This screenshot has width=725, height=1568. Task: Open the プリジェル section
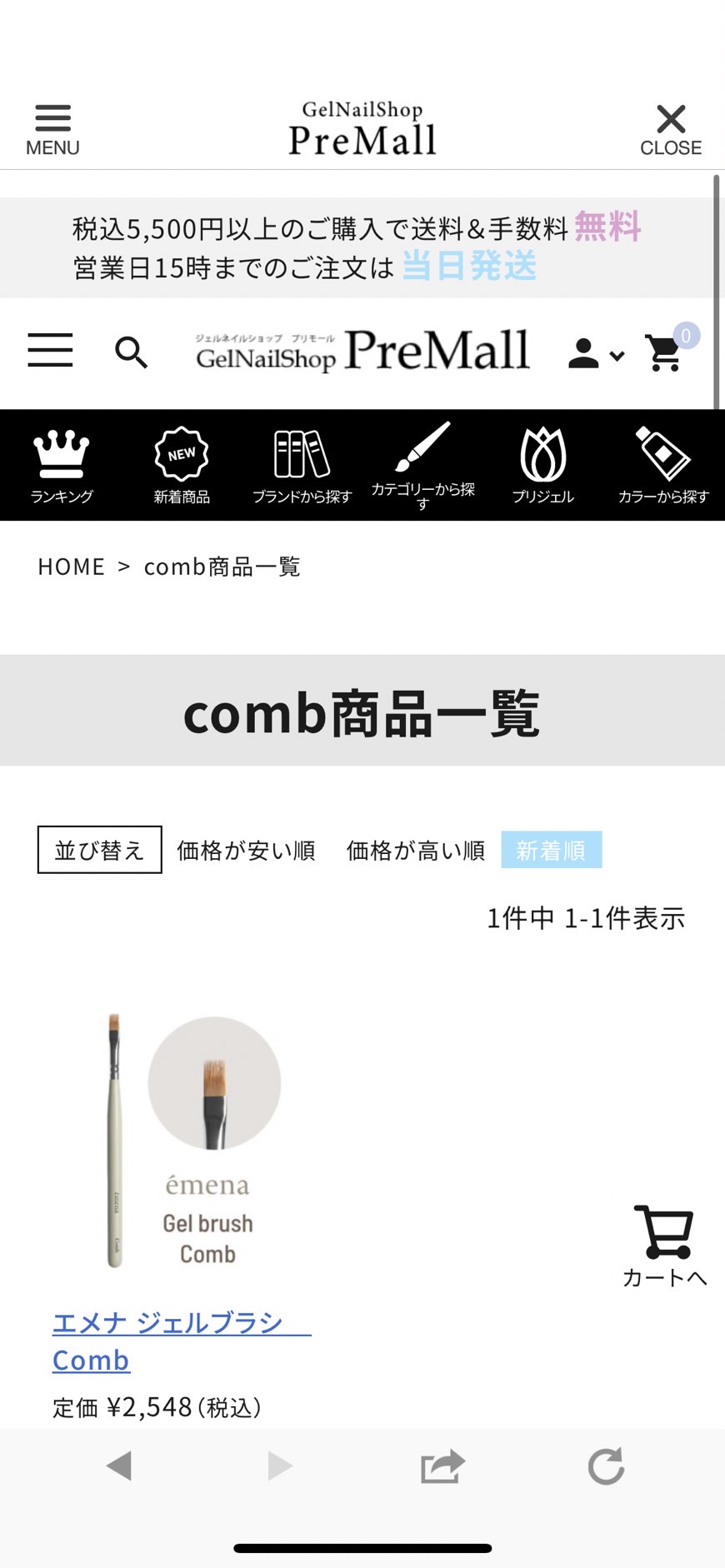542,466
